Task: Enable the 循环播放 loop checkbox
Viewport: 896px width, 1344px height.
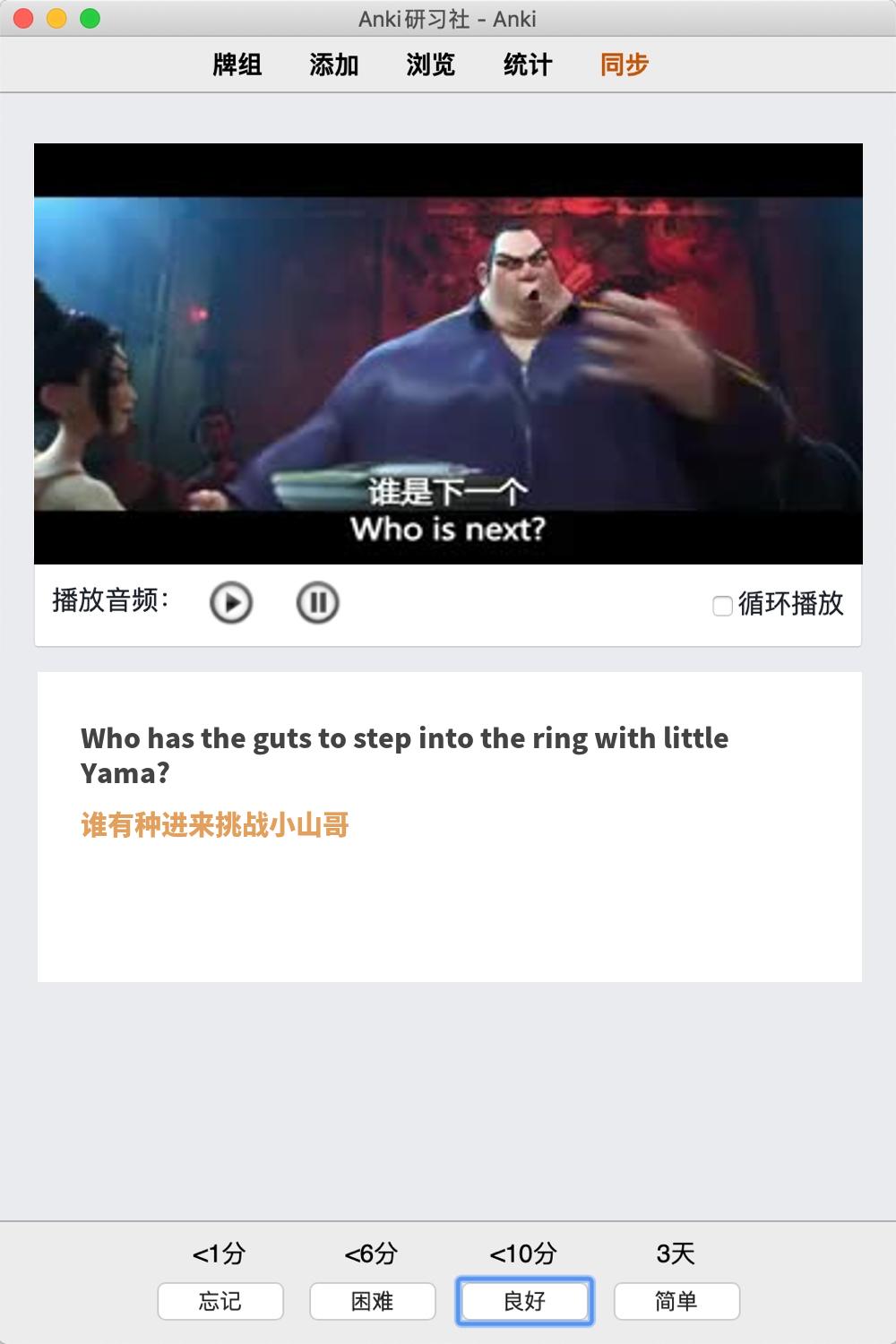Action: (722, 606)
